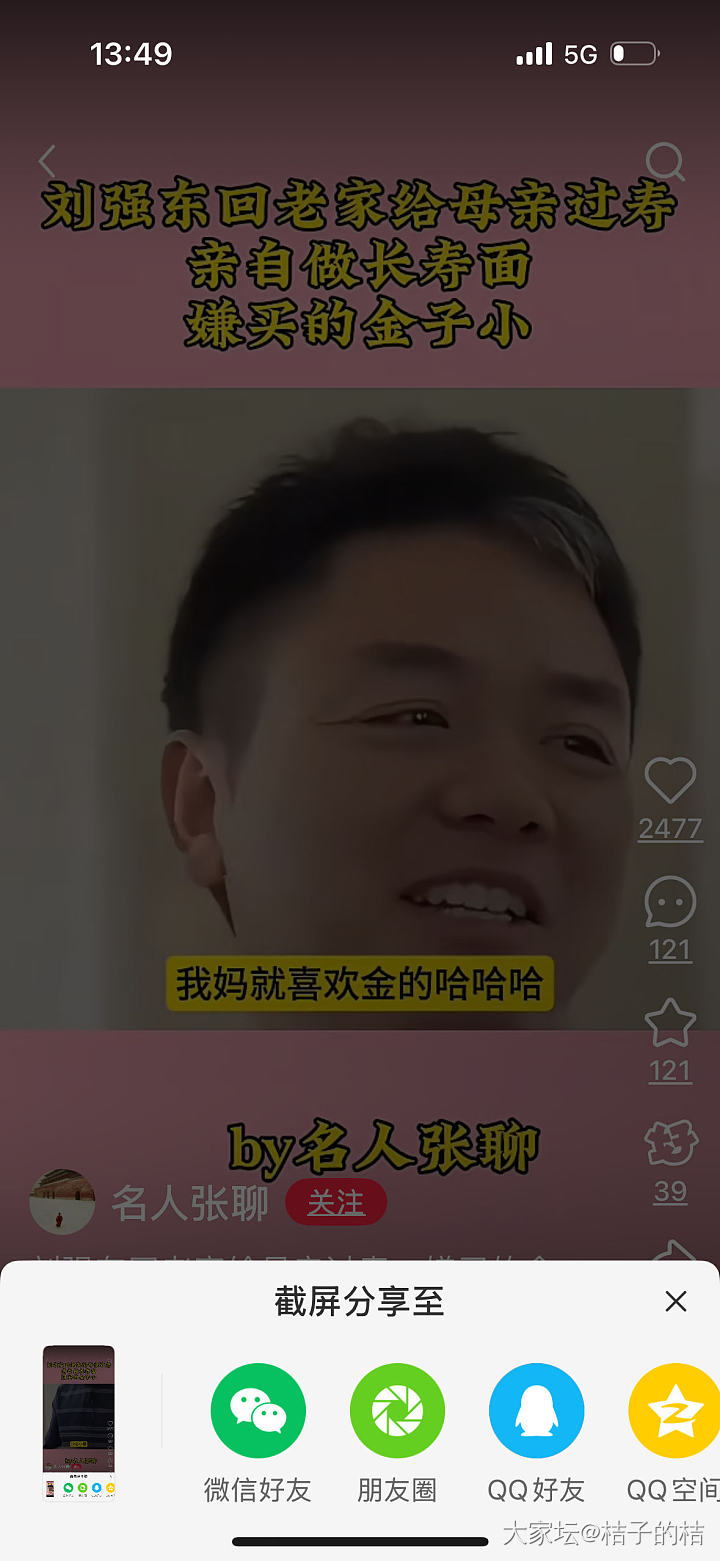
Task: Share screenshot to 微信好友
Action: (258, 1411)
